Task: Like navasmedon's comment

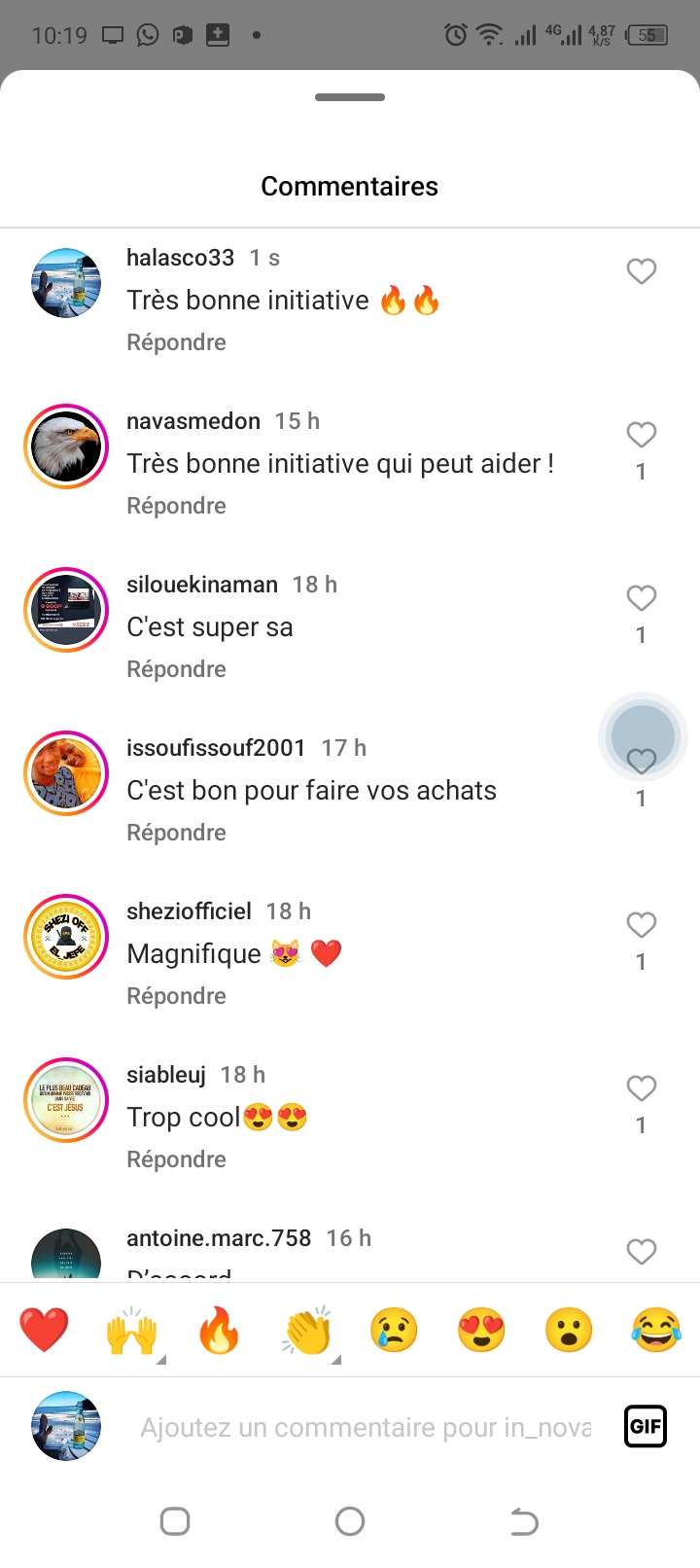Action: (641, 435)
